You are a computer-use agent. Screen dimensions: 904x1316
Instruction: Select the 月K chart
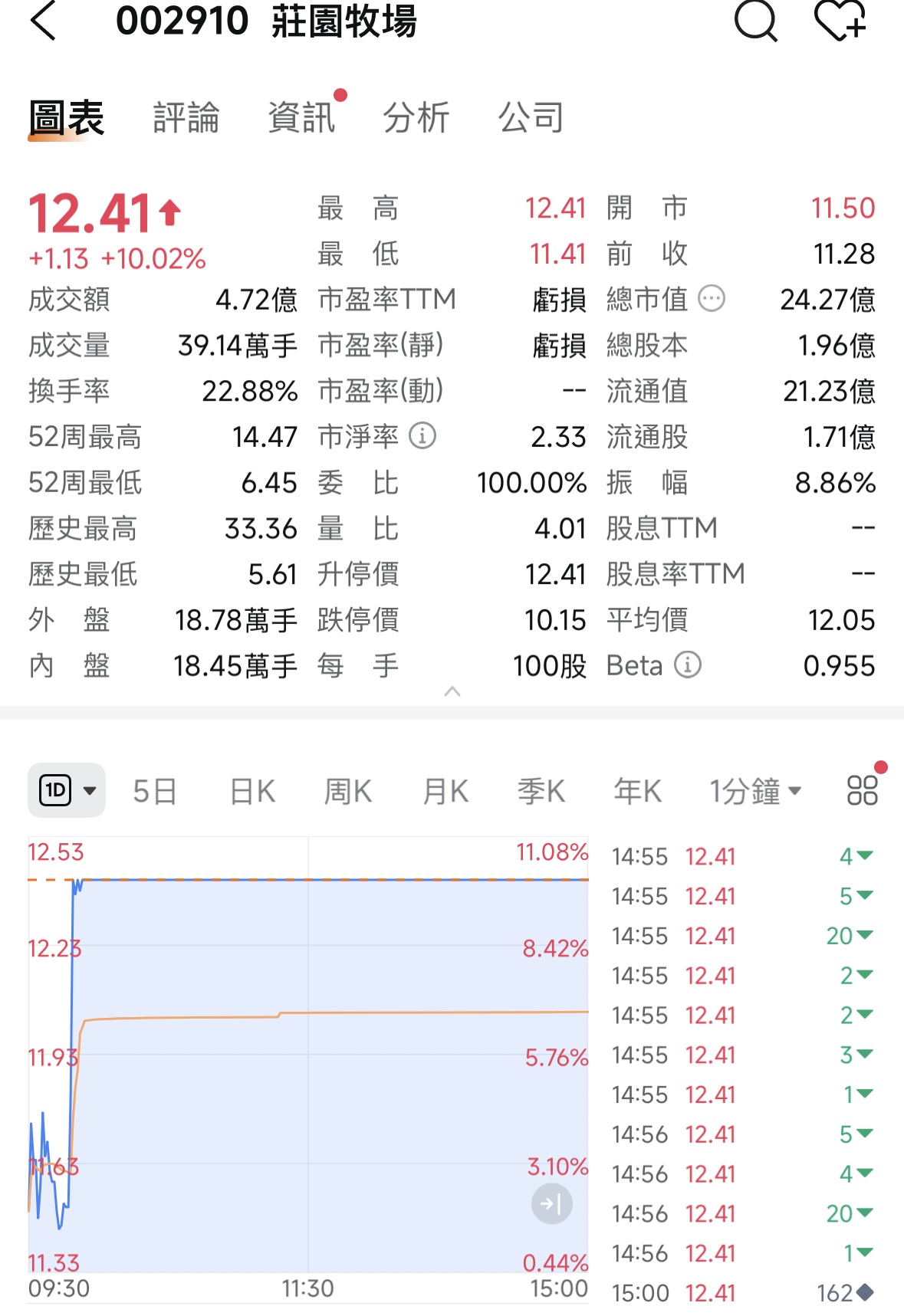tap(445, 791)
